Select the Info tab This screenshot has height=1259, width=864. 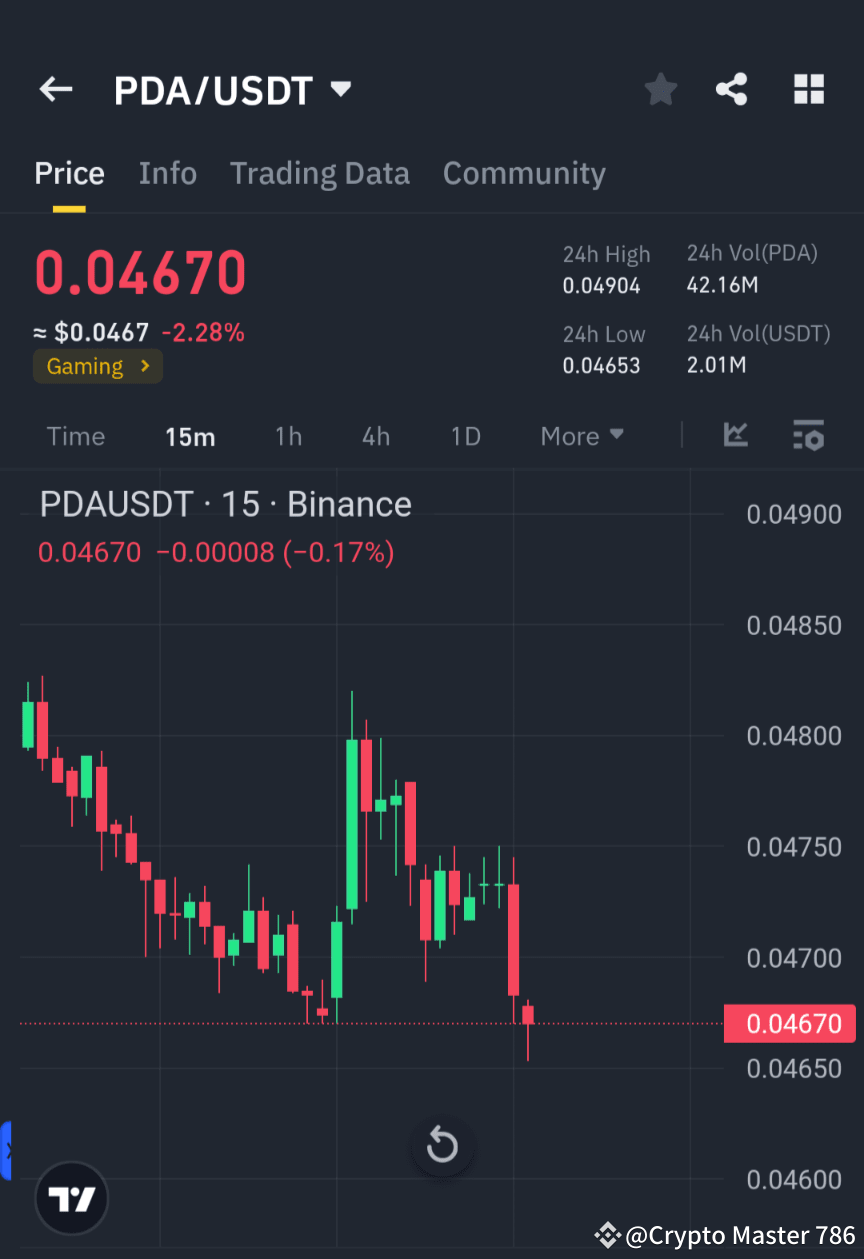point(167,173)
